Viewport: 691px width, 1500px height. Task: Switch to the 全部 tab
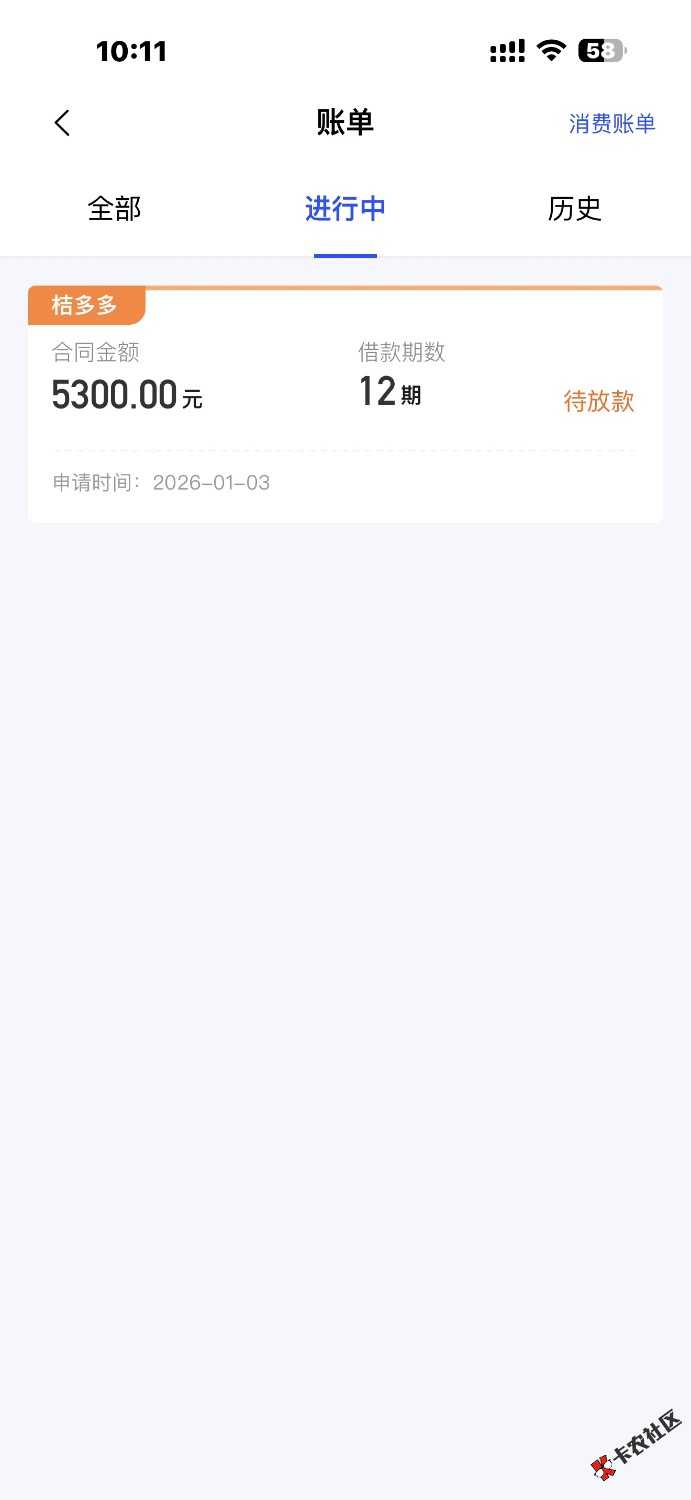click(115, 209)
